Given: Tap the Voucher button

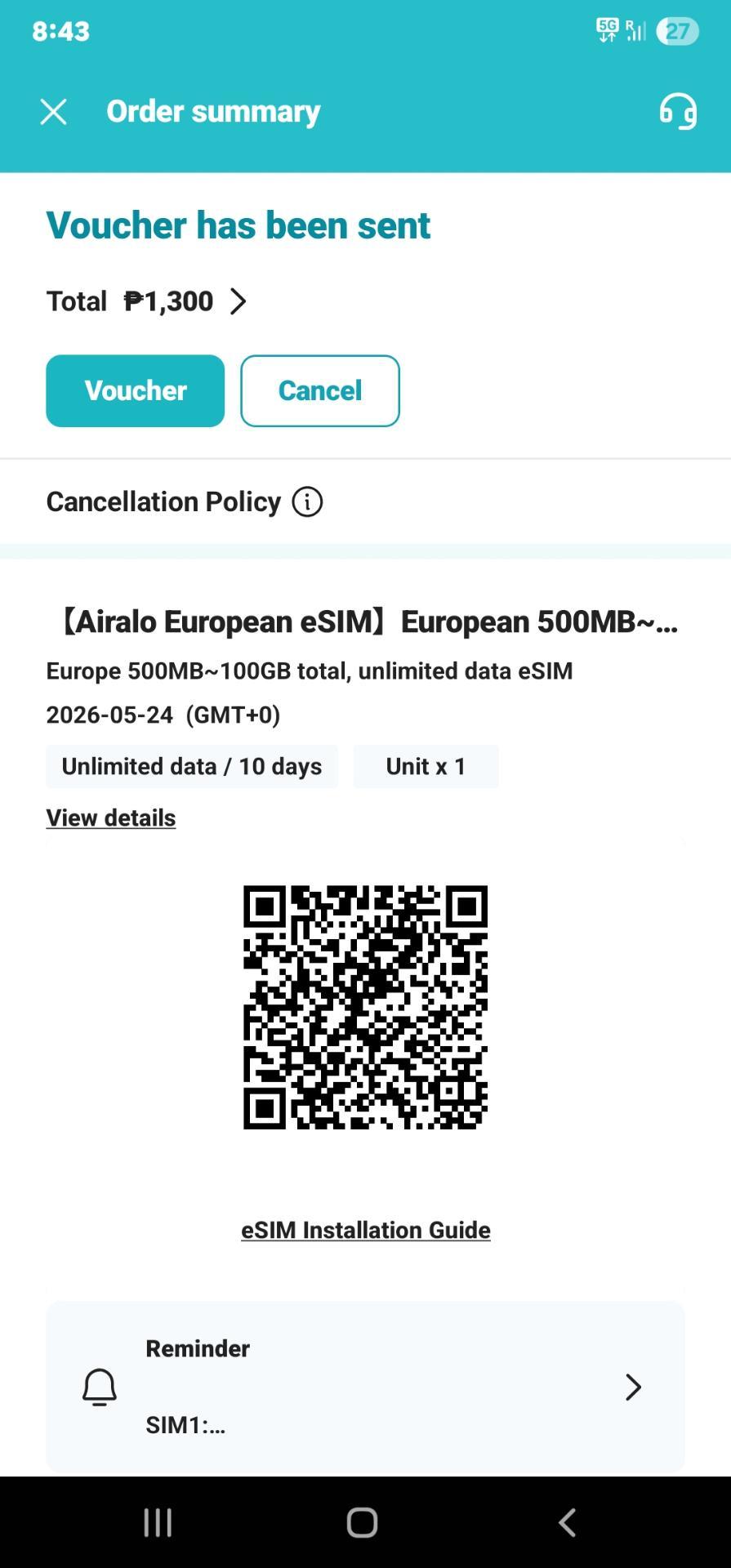Looking at the screenshot, I should pos(136,391).
